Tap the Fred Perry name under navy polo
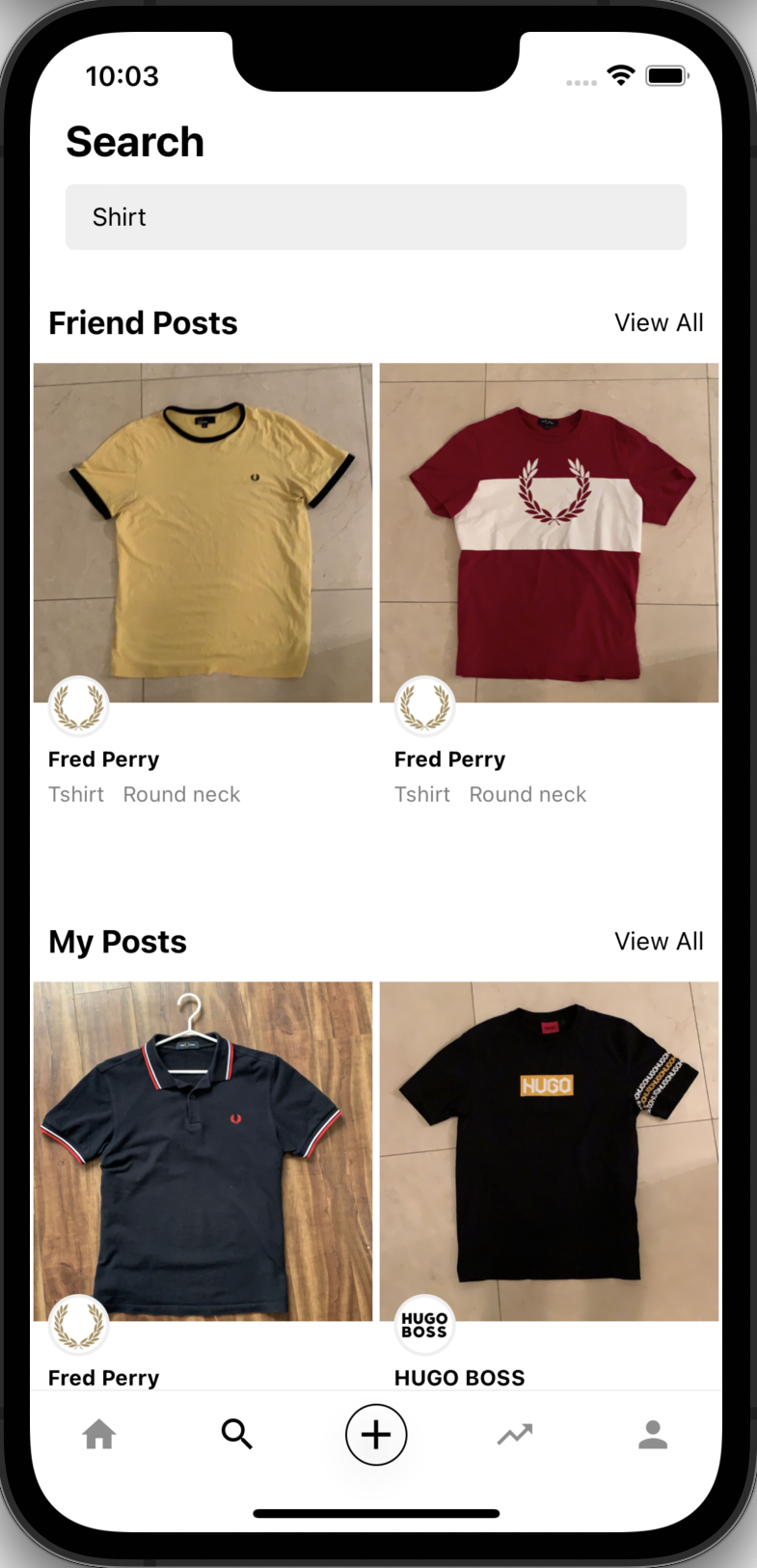The width and height of the screenshot is (757, 1568). (x=103, y=1377)
